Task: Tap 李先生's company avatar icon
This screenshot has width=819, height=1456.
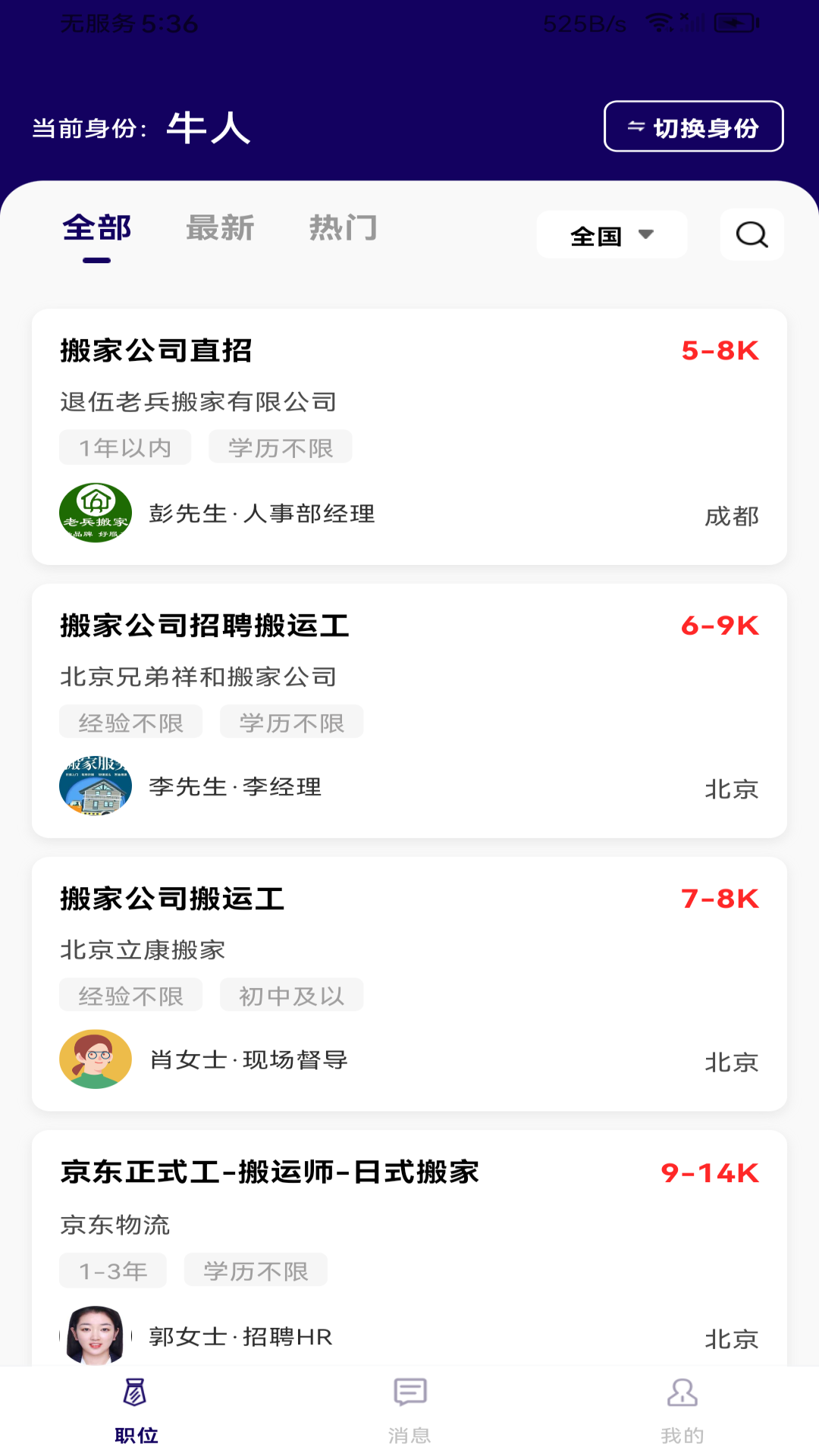Action: click(96, 786)
